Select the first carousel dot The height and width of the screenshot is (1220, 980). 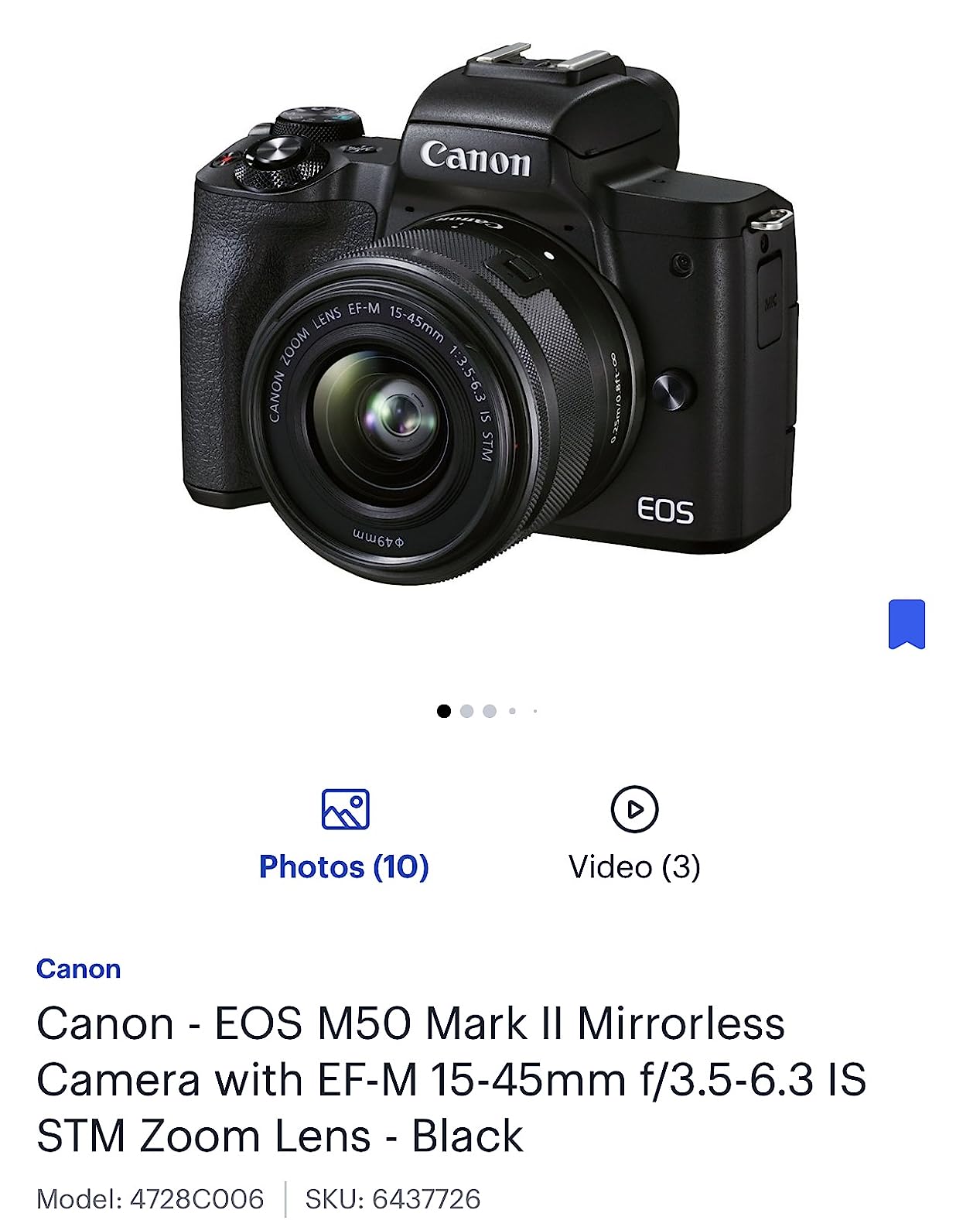pos(443,710)
